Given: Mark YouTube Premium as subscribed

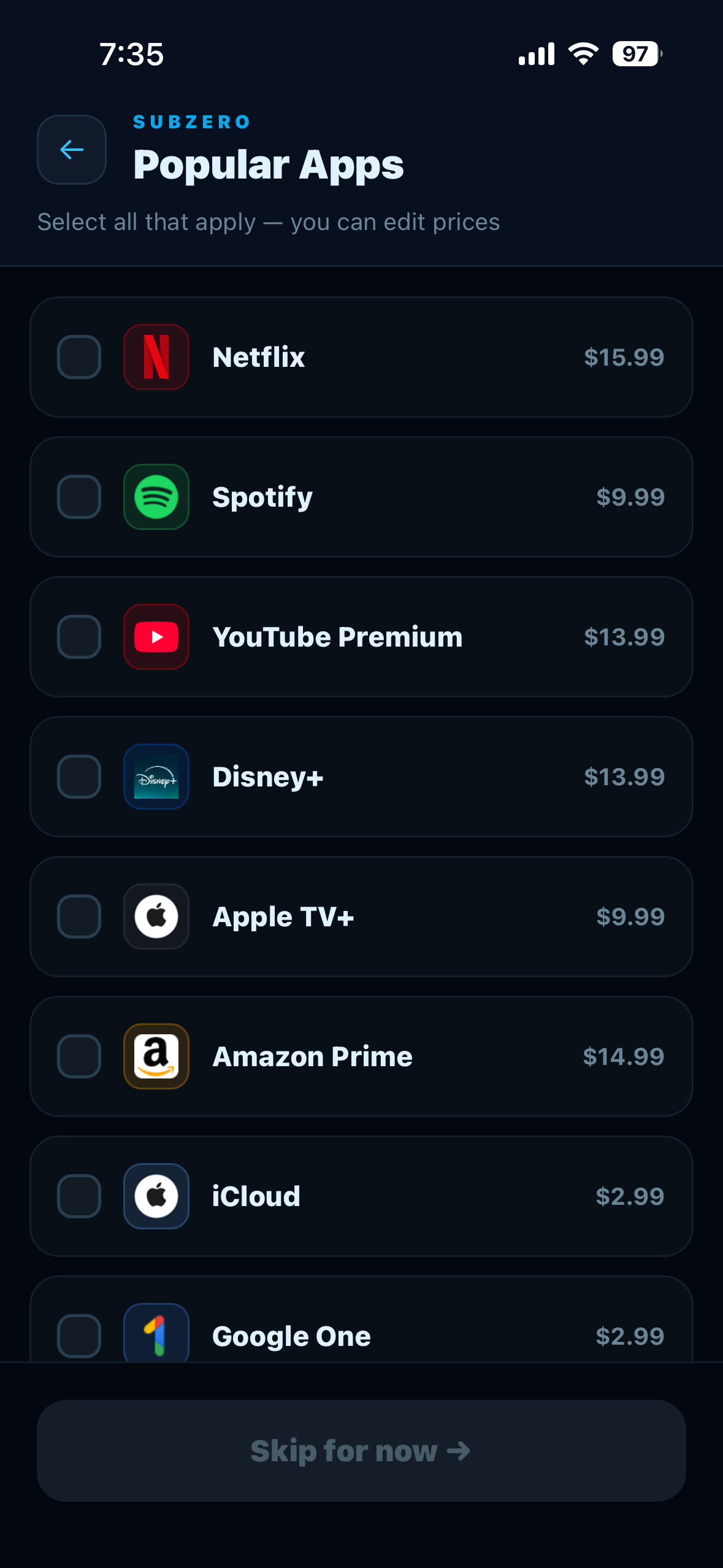Looking at the screenshot, I should pos(79,637).
